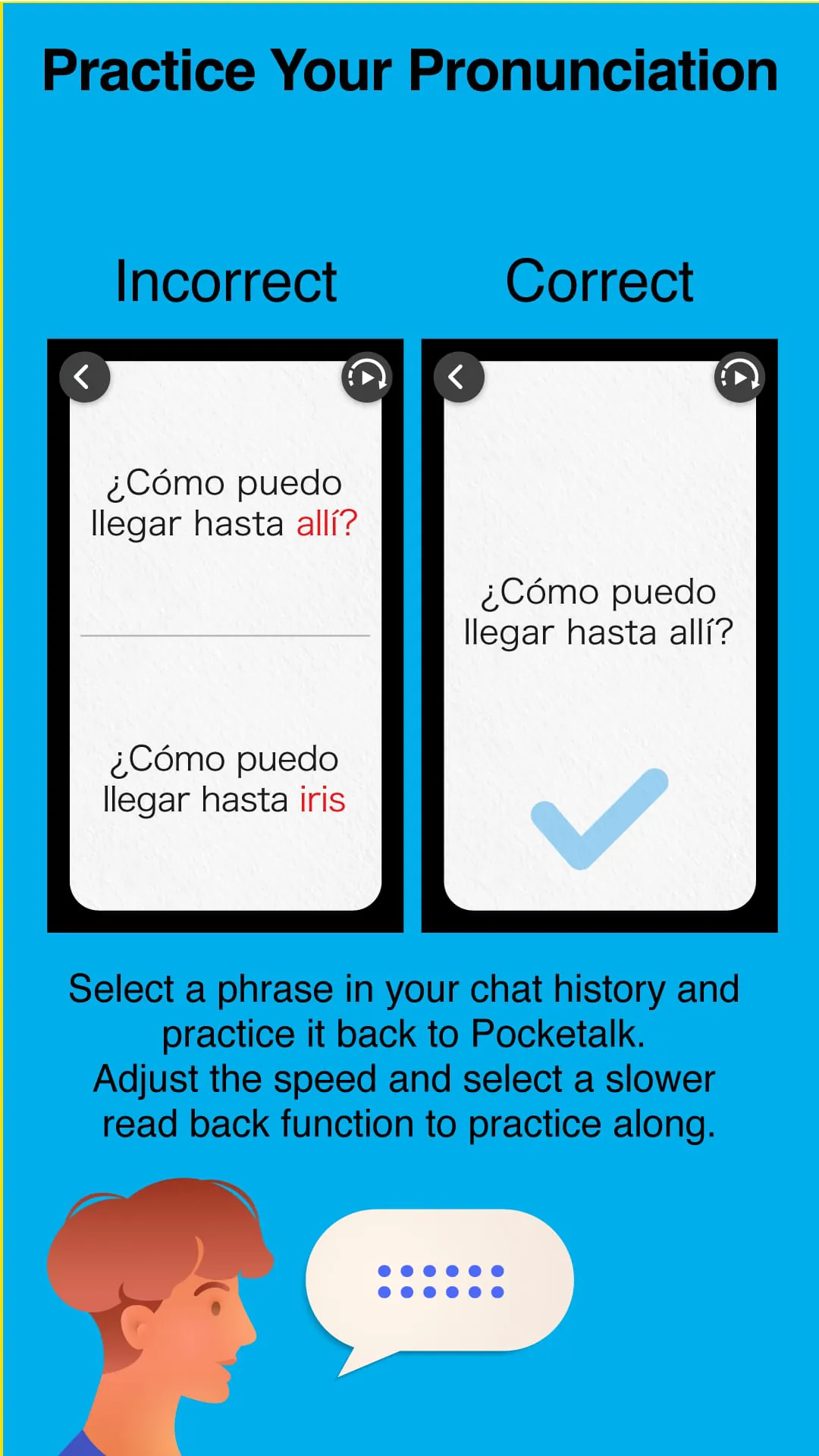The height and width of the screenshot is (1456, 819).
Task: Select the phrase on the Correct screen
Action: (598, 611)
